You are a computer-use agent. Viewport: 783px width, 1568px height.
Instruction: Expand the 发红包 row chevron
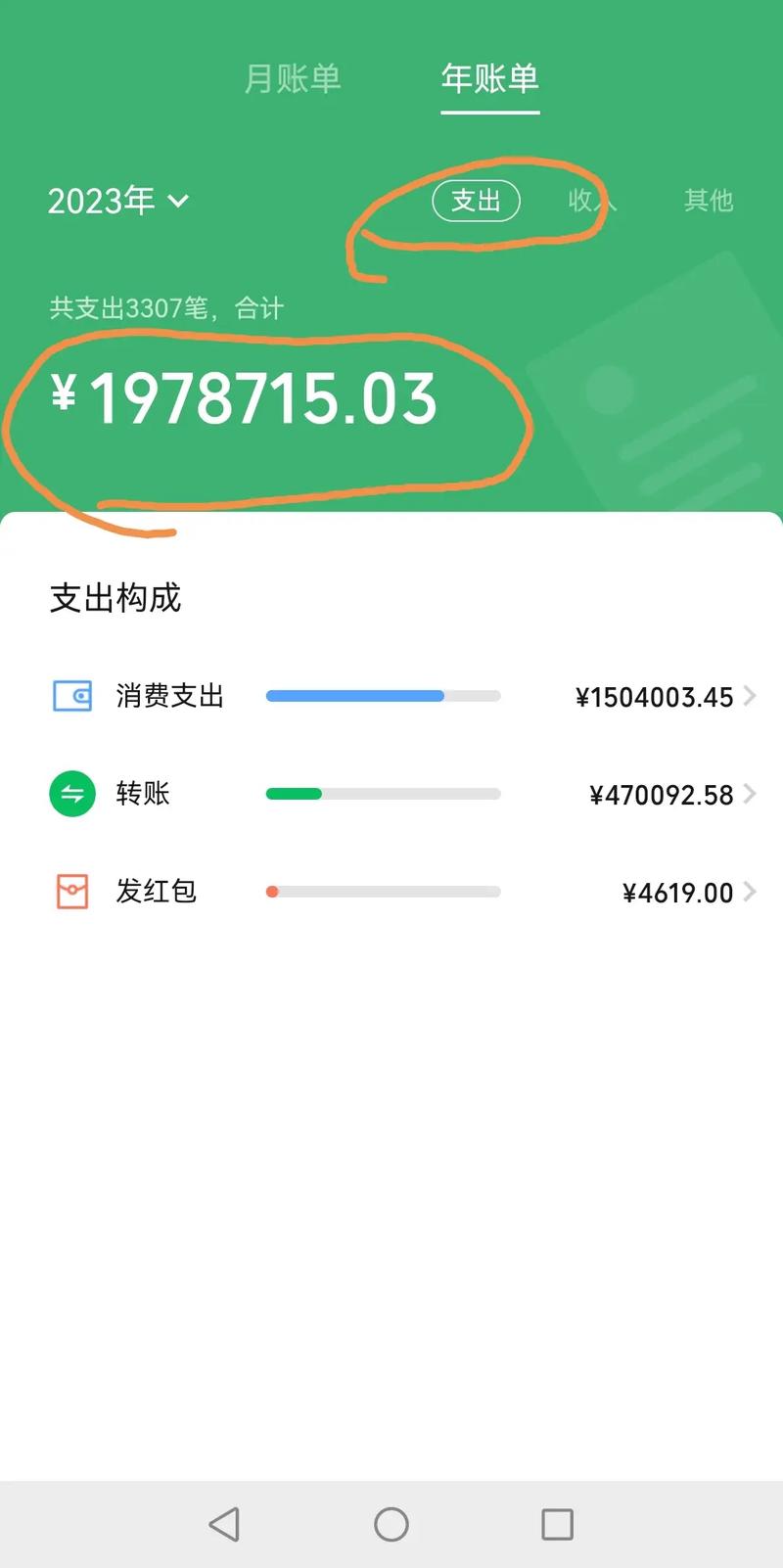pos(751,892)
